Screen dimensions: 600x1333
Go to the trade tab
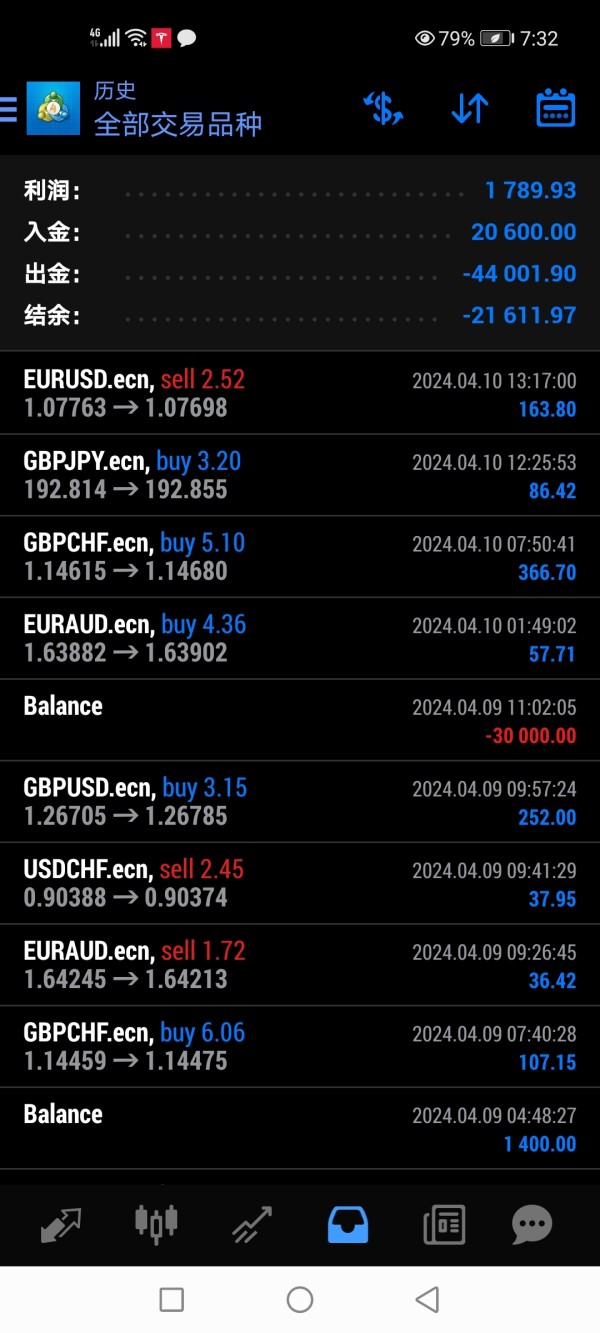coord(252,1224)
